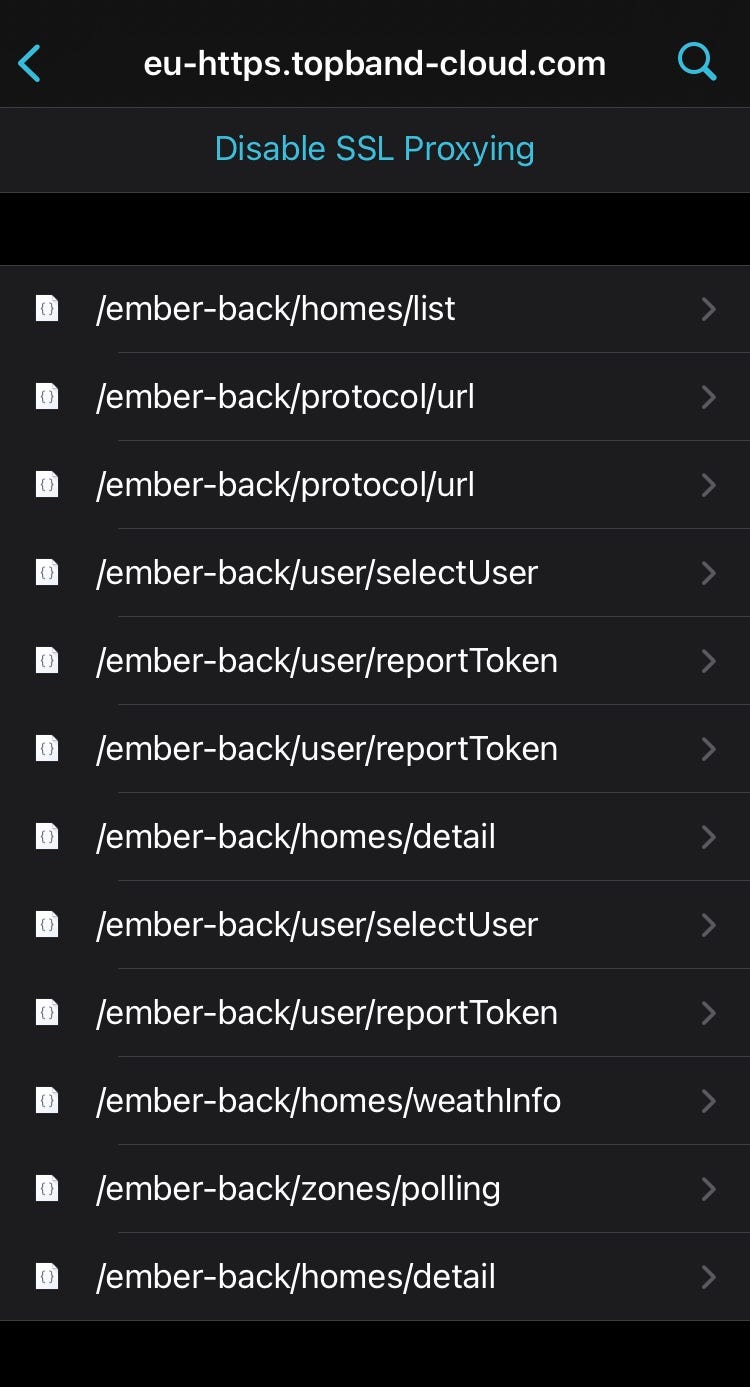View the /ember-back/homes/weathInfo request
Screen dimensions: 750x1387
pyautogui.click(x=375, y=1101)
